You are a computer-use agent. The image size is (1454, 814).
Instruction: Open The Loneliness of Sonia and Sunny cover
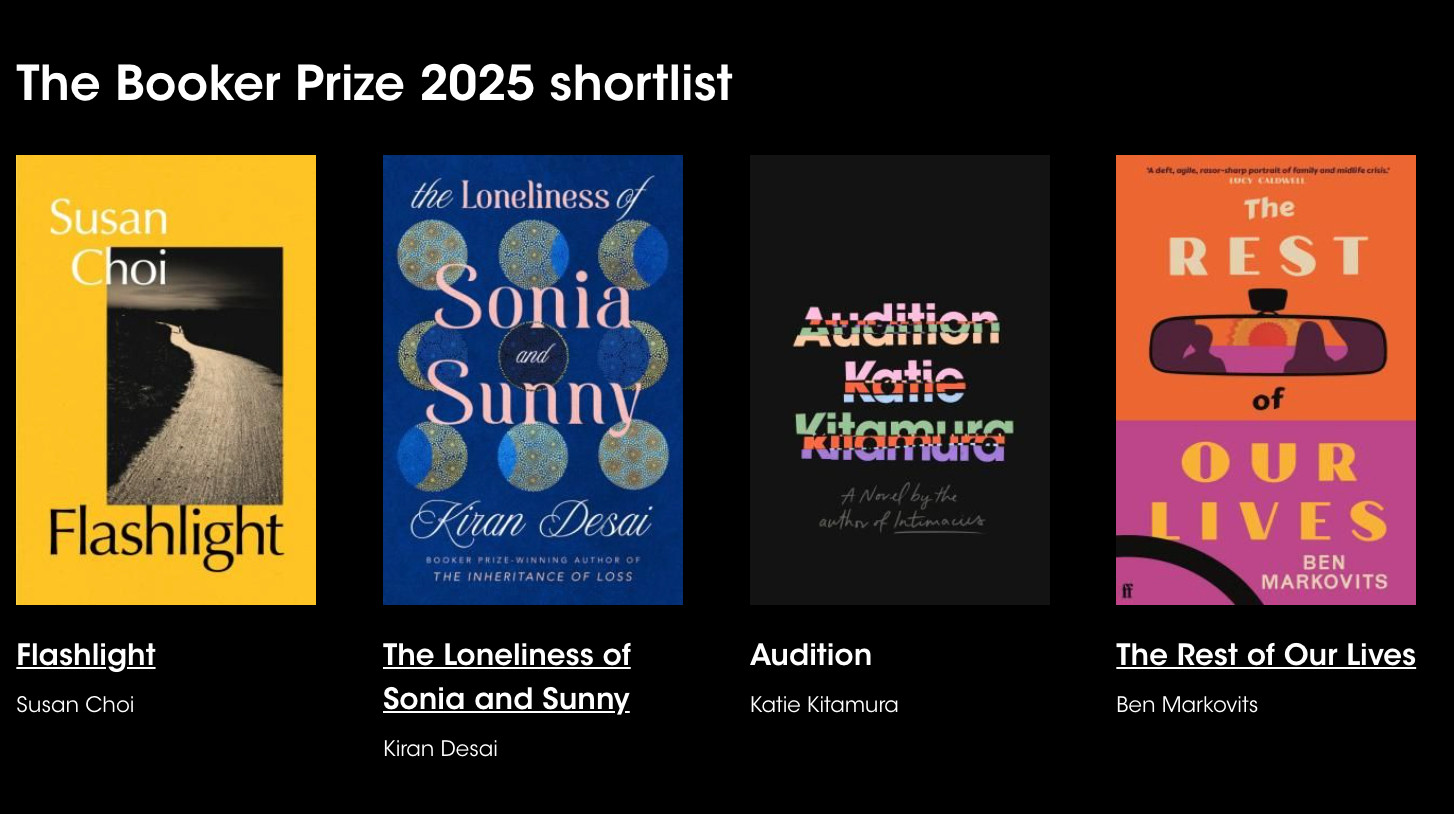point(533,380)
